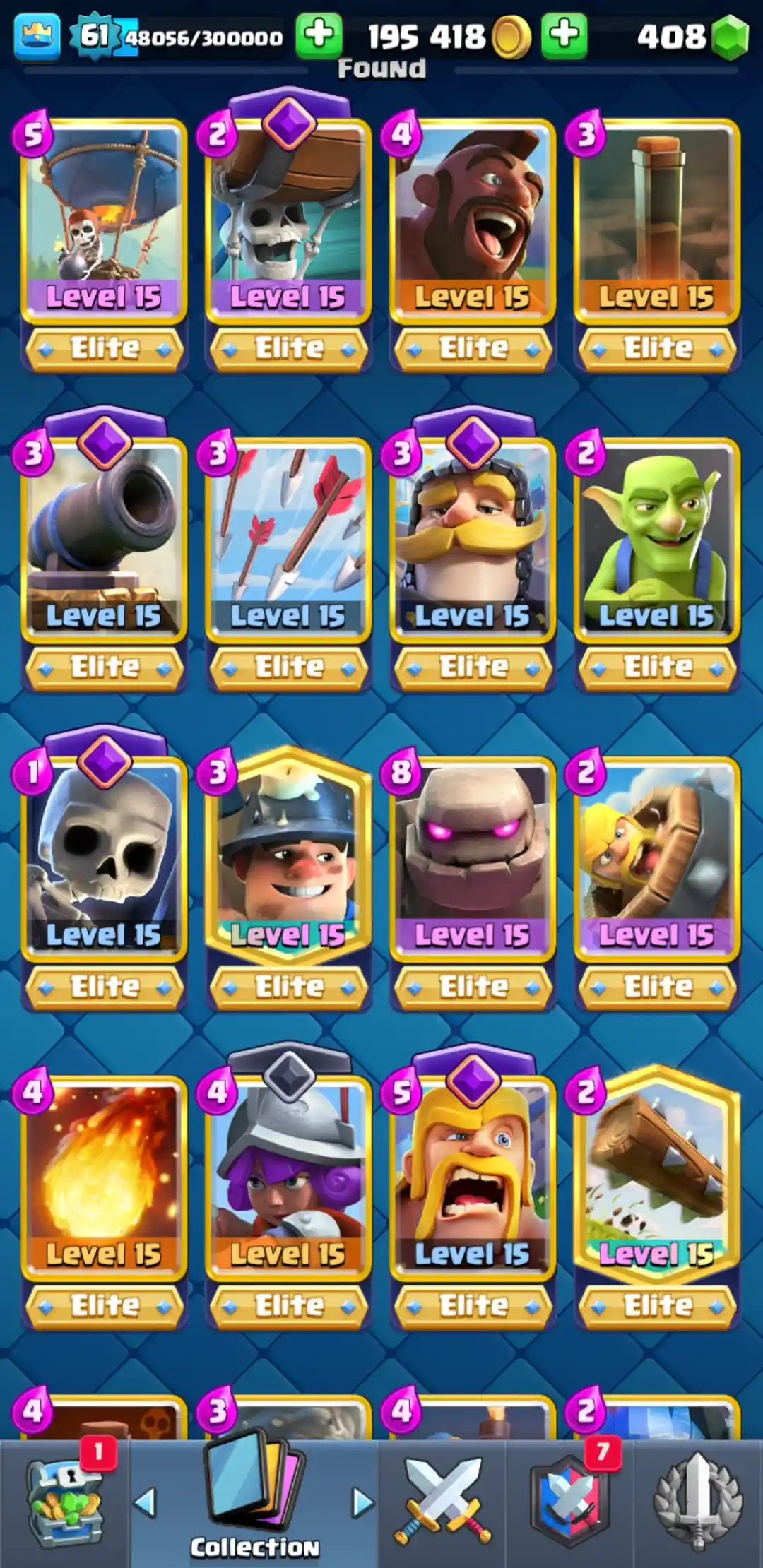Open The Log card
The image size is (763, 1568).
657,1180
